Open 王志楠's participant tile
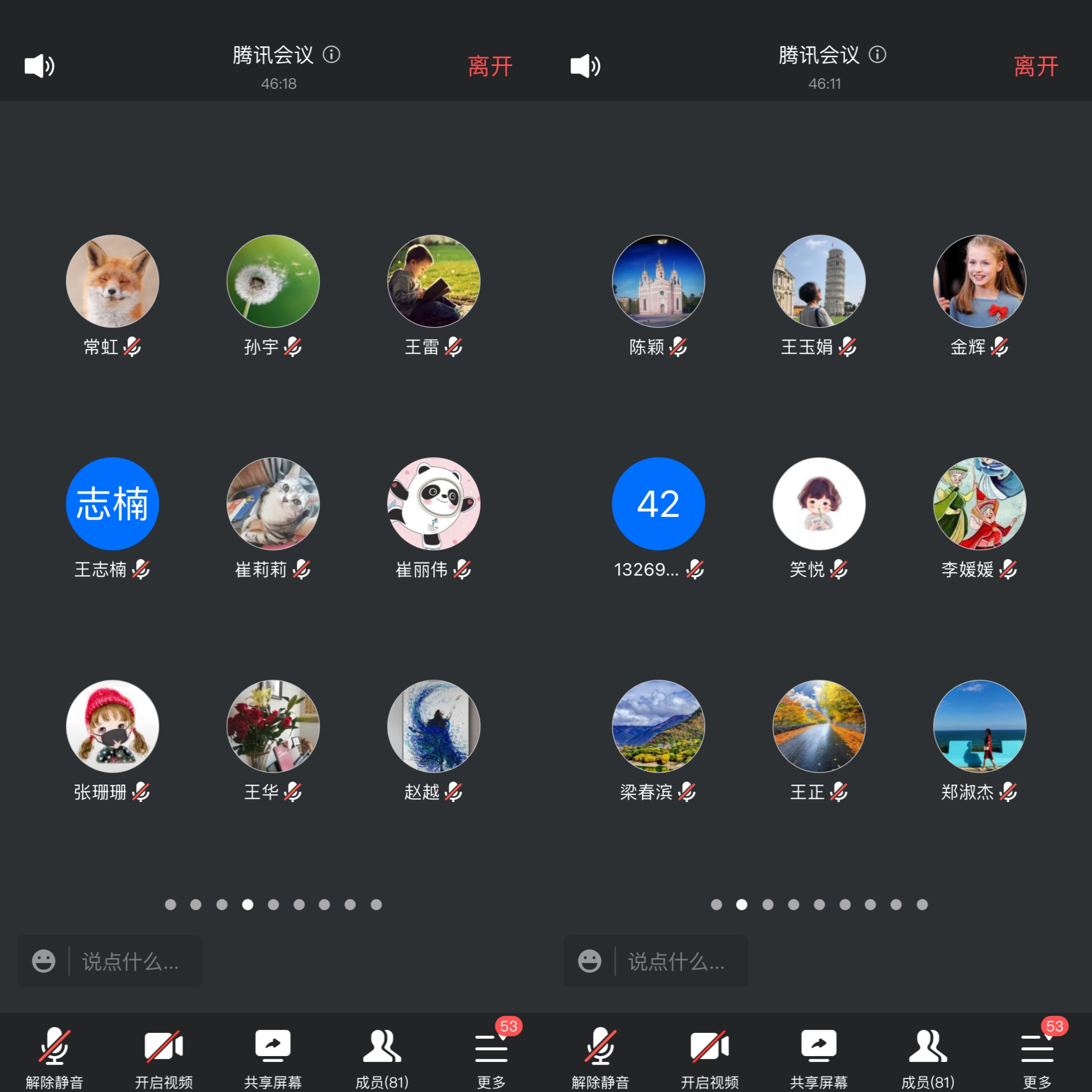1092x1092 pixels. pyautogui.click(x=112, y=503)
